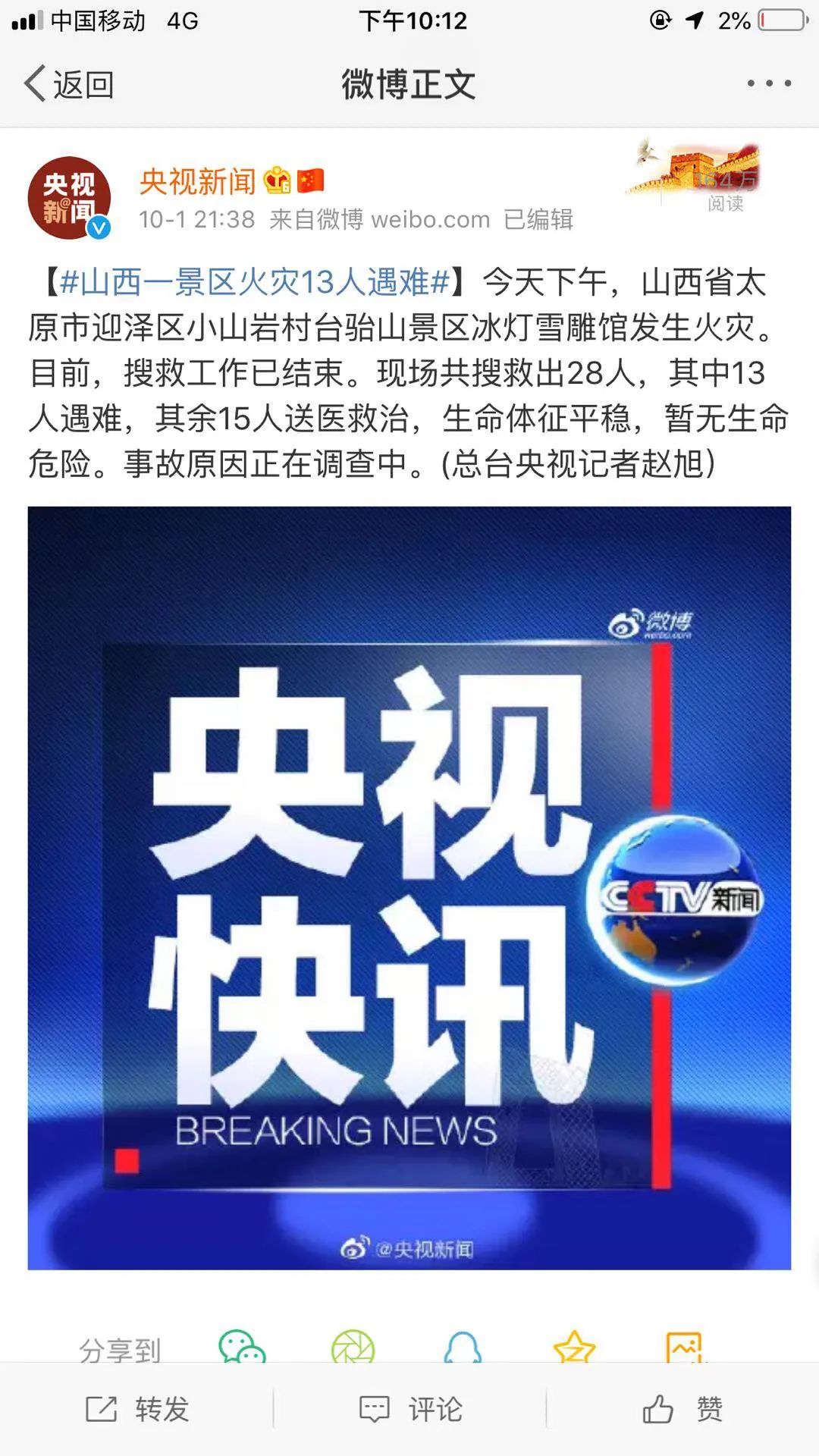View the 央视快讯 breaking news image
819x1456 pixels.
coord(409,887)
